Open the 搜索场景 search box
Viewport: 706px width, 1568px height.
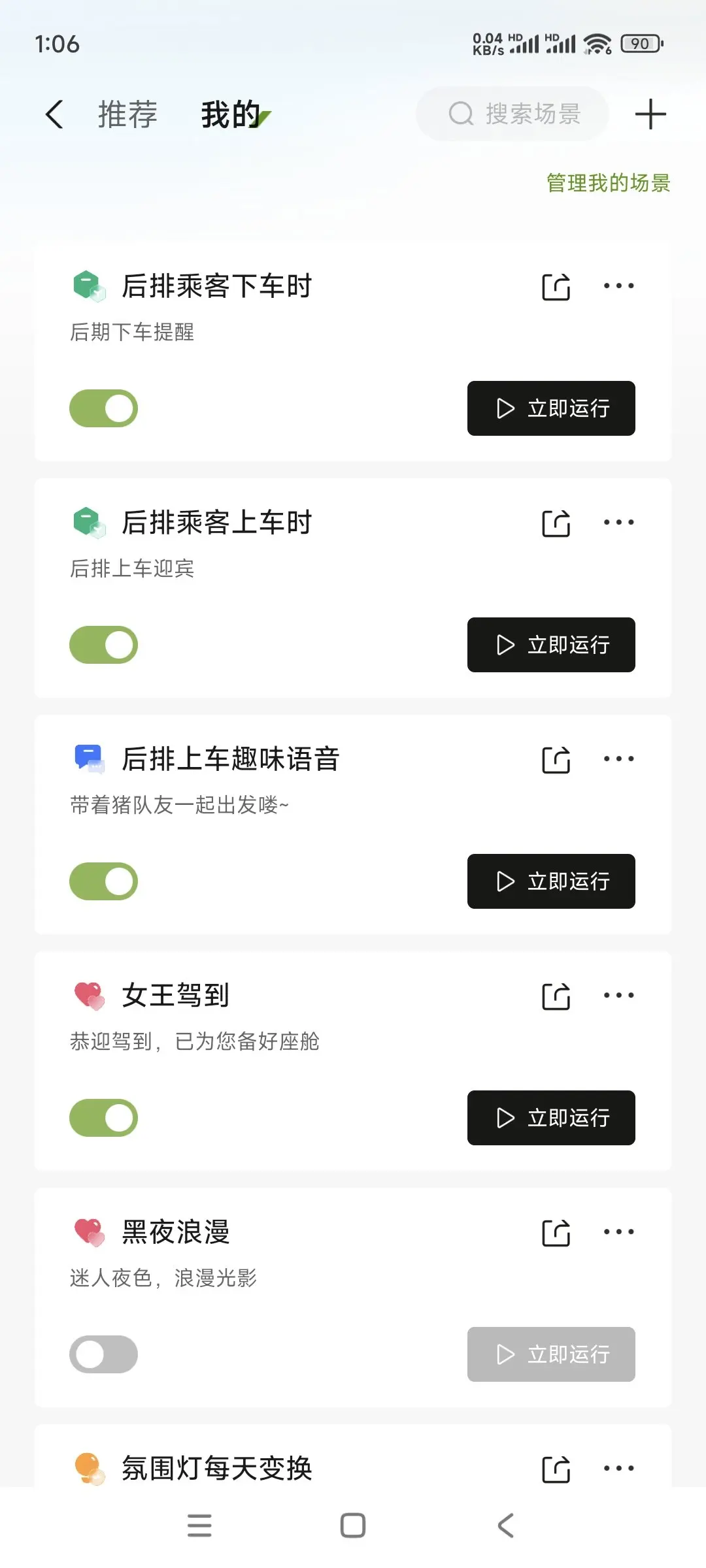(513, 114)
